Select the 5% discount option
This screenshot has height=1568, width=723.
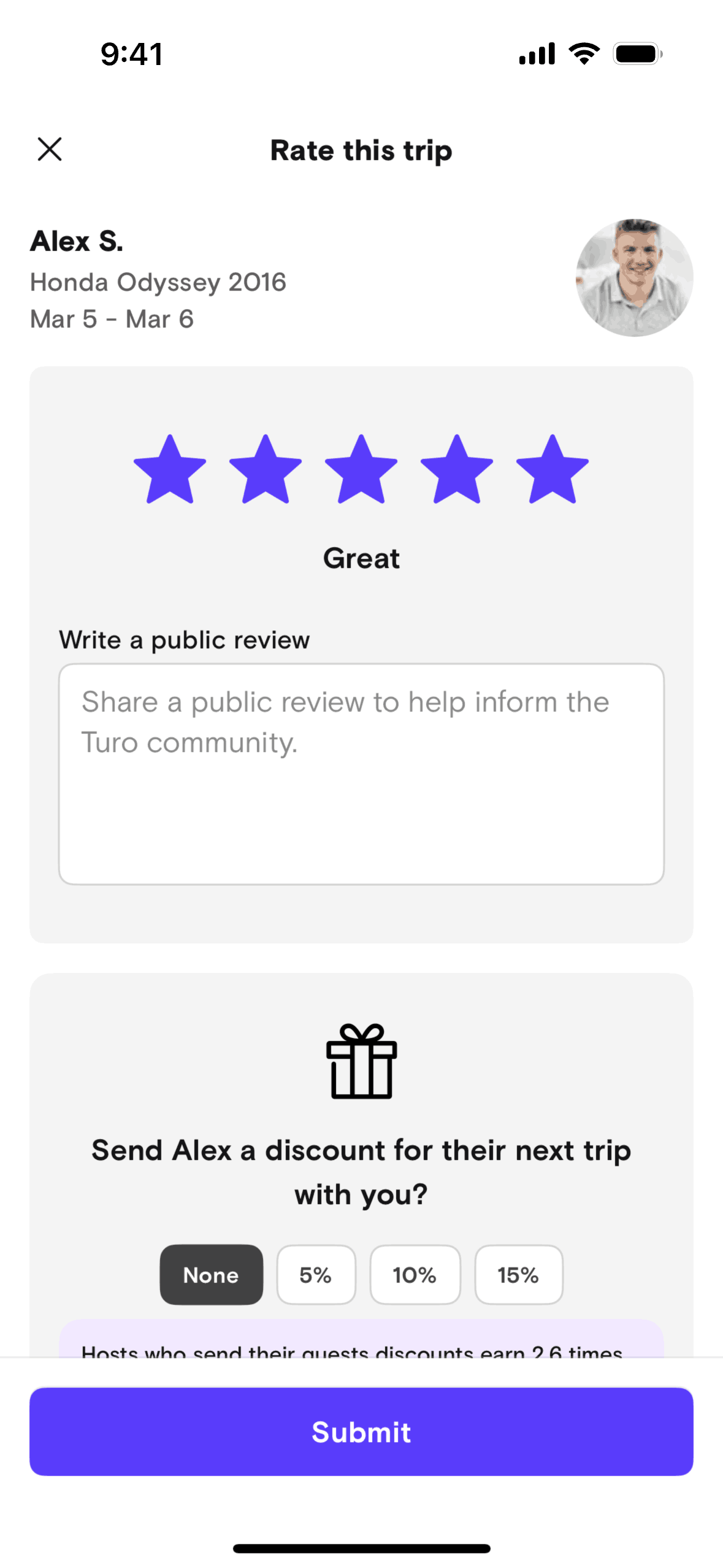(316, 1274)
